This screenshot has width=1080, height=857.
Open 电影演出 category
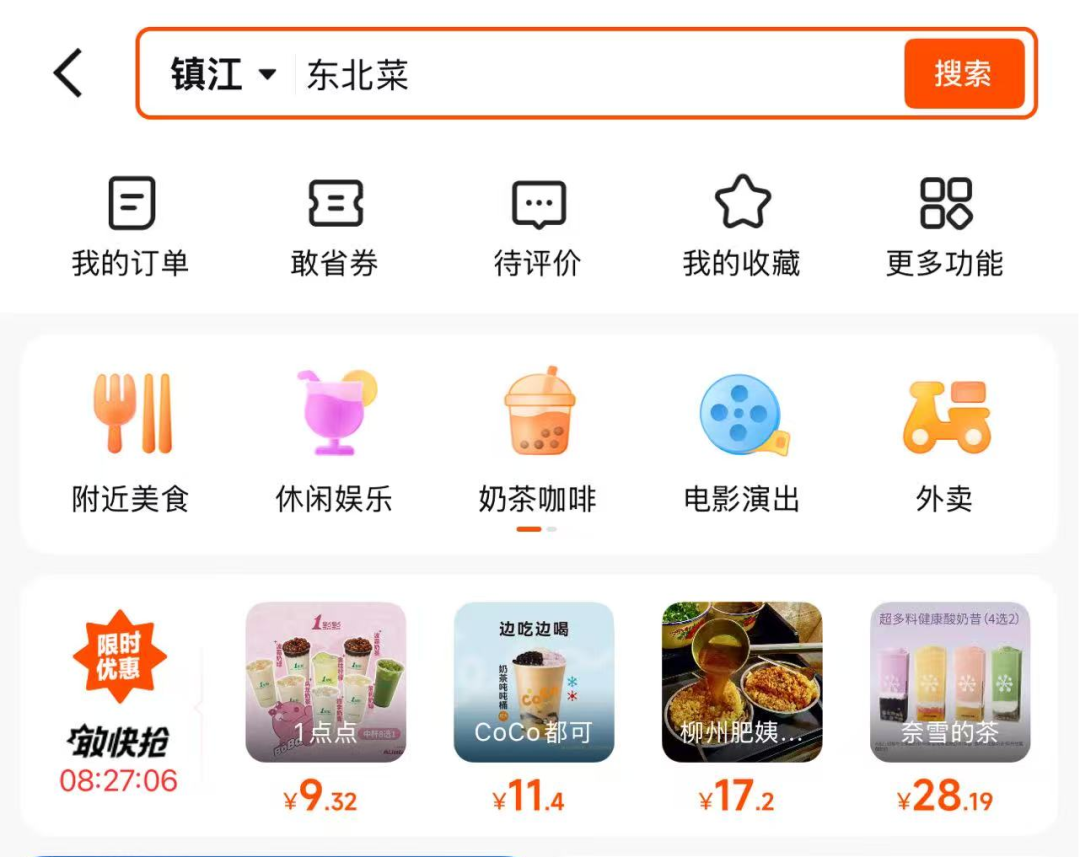pos(741,442)
